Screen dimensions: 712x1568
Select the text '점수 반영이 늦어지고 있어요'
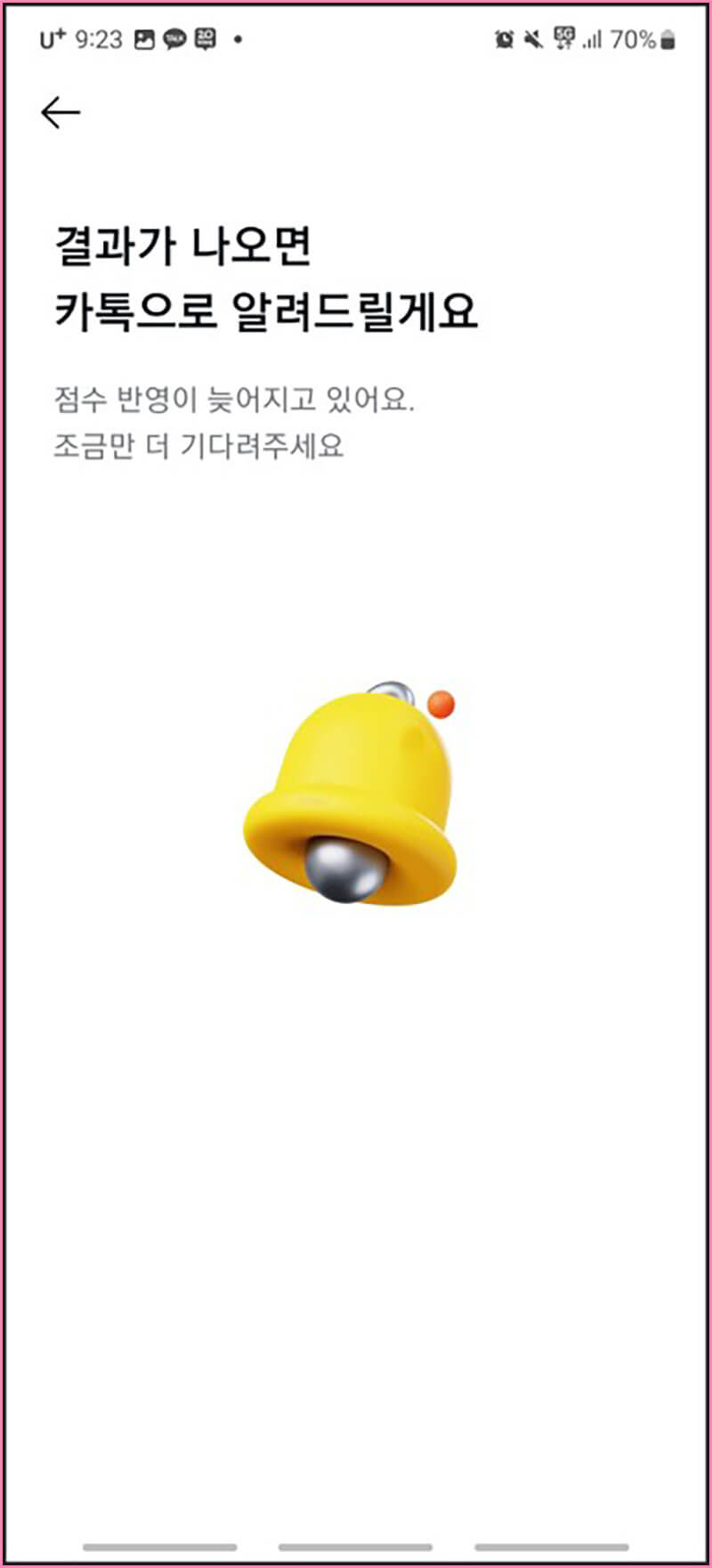[x=240, y=400]
